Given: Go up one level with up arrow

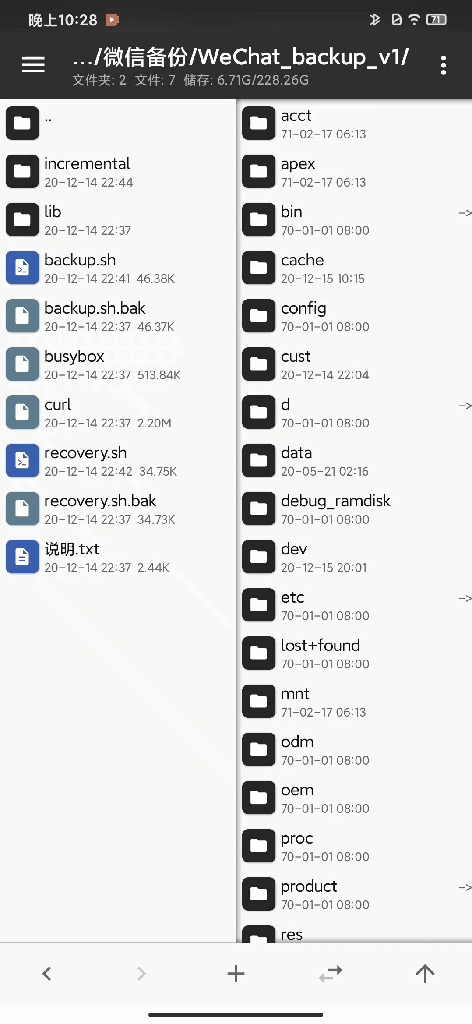Looking at the screenshot, I should click(425, 974).
